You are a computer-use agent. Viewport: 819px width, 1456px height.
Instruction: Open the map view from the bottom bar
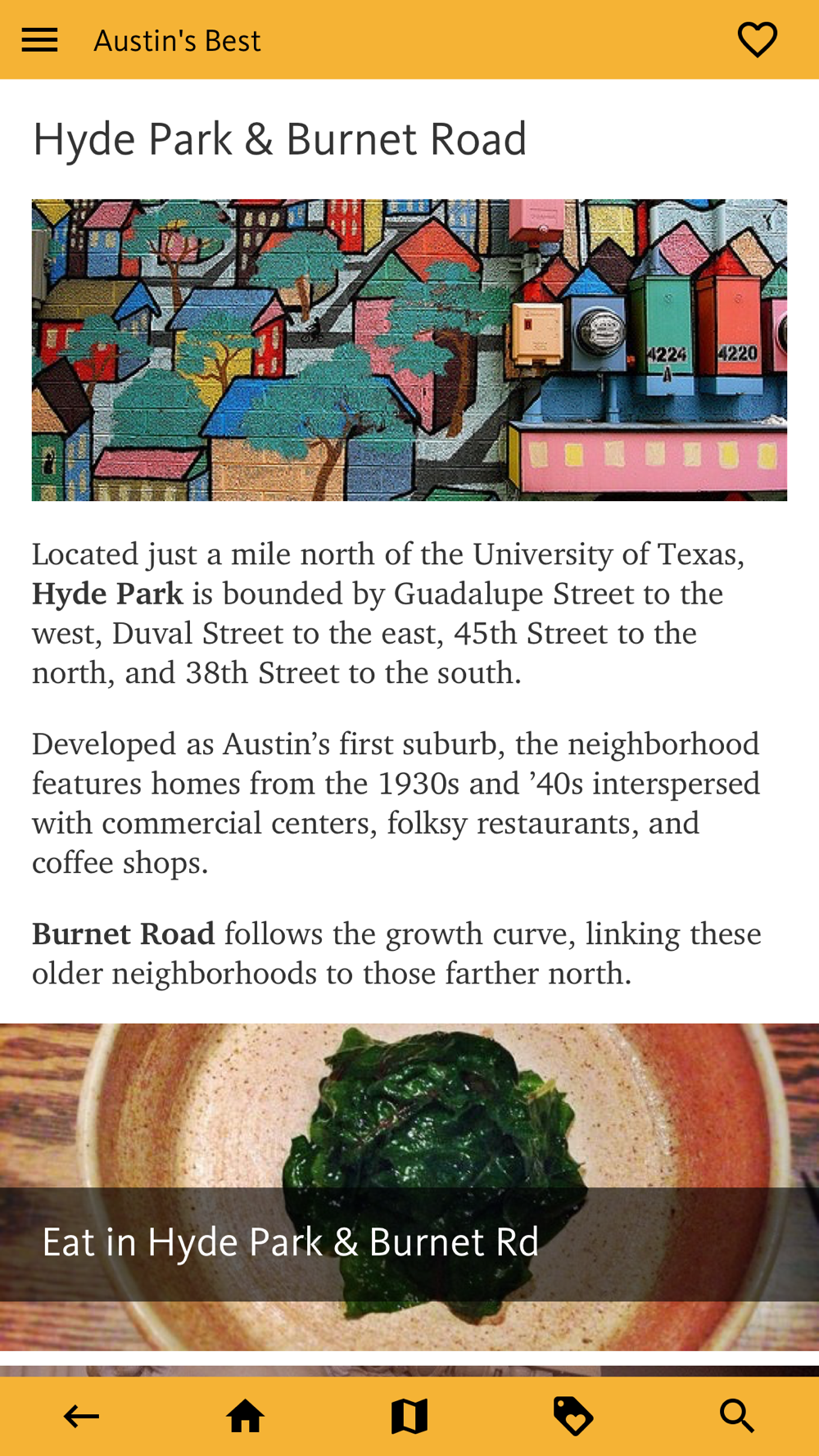[x=409, y=1416]
